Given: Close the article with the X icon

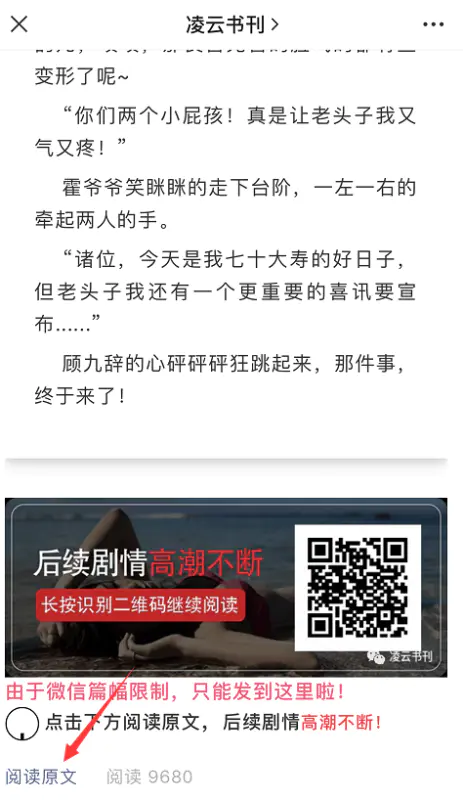Looking at the screenshot, I should point(19,23).
